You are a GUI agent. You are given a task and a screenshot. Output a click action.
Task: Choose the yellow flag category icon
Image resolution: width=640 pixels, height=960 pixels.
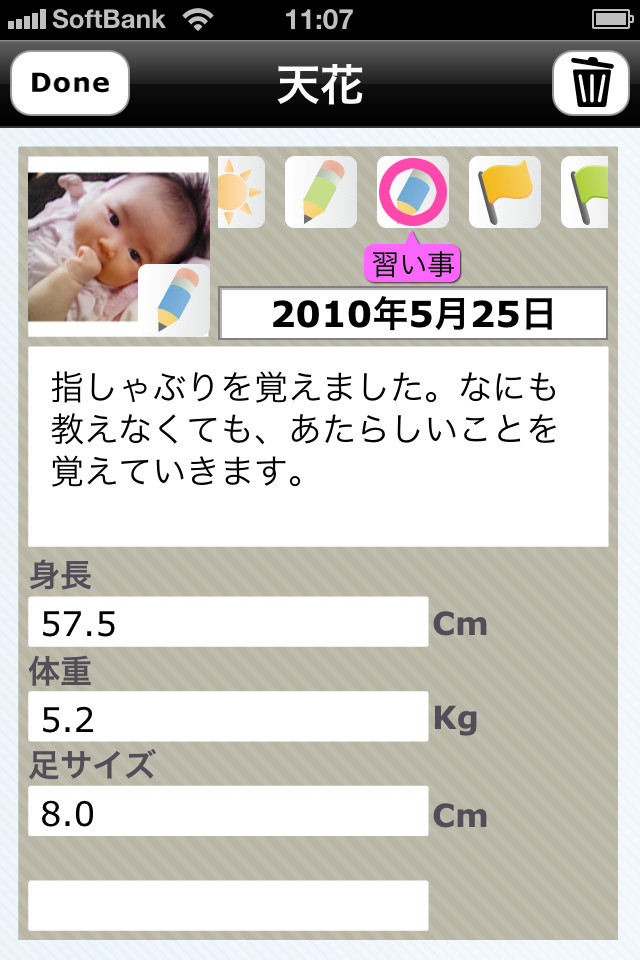[x=504, y=192]
